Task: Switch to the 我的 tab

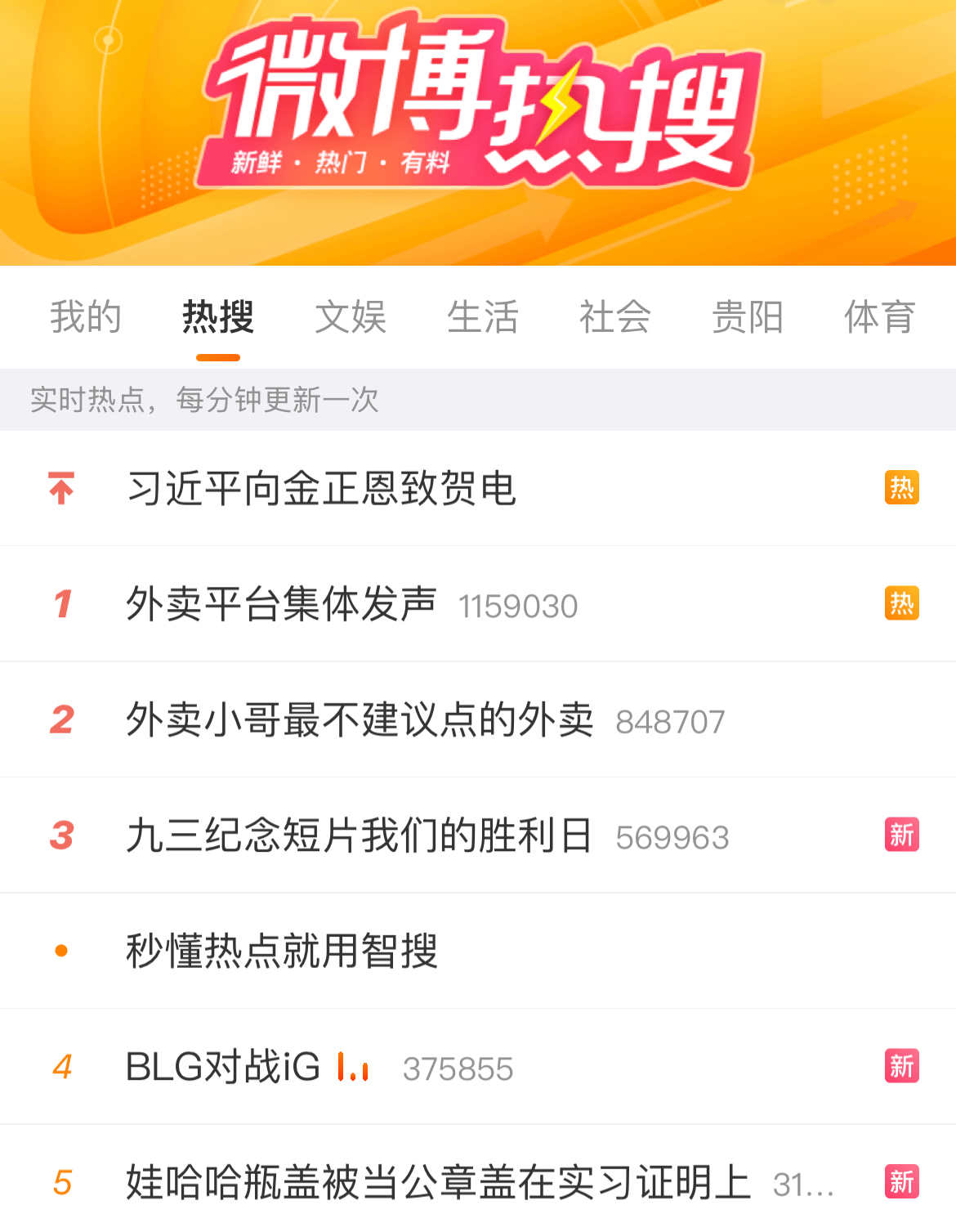Action: (86, 317)
